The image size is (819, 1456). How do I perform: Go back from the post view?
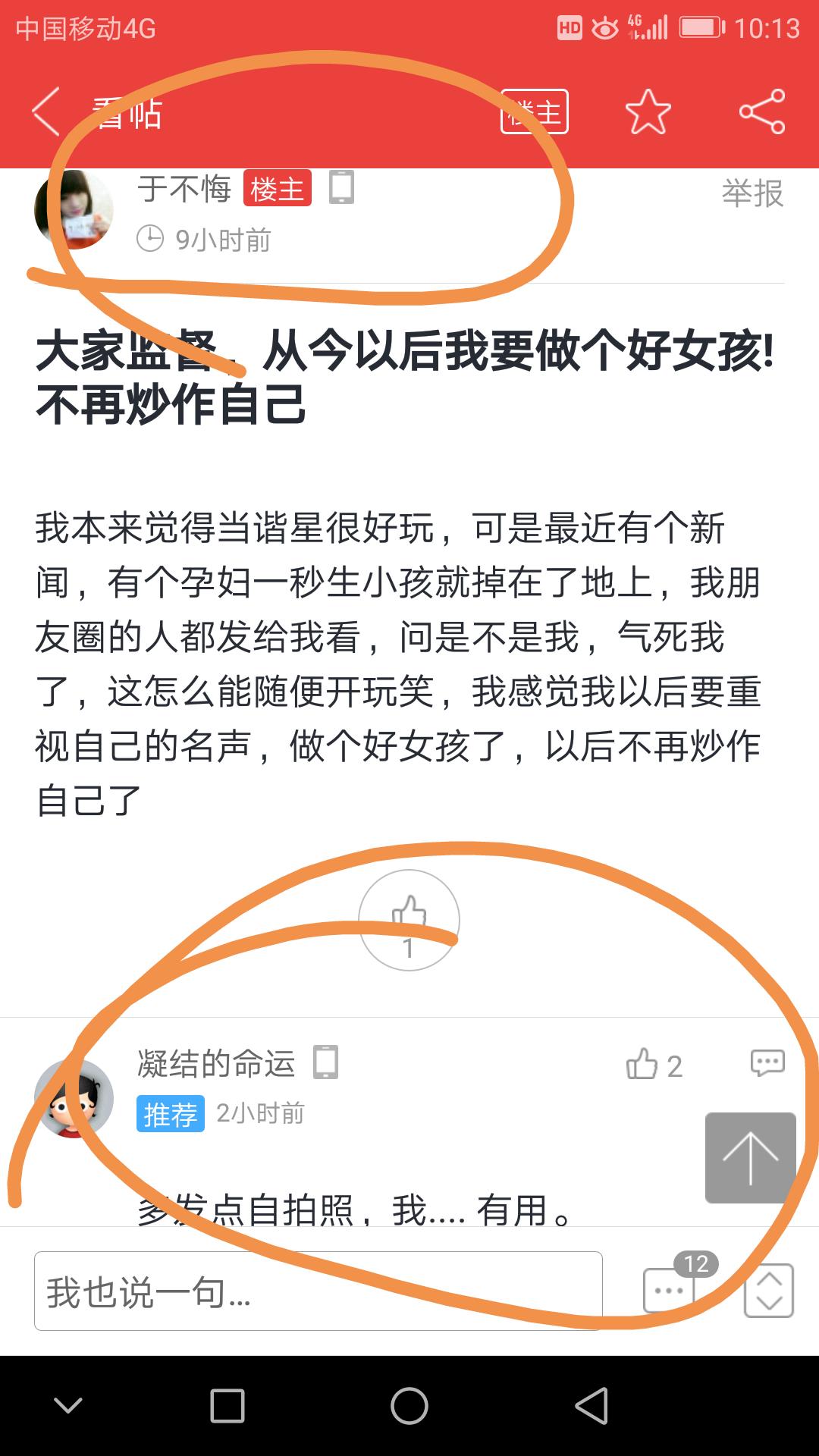pos(47,112)
